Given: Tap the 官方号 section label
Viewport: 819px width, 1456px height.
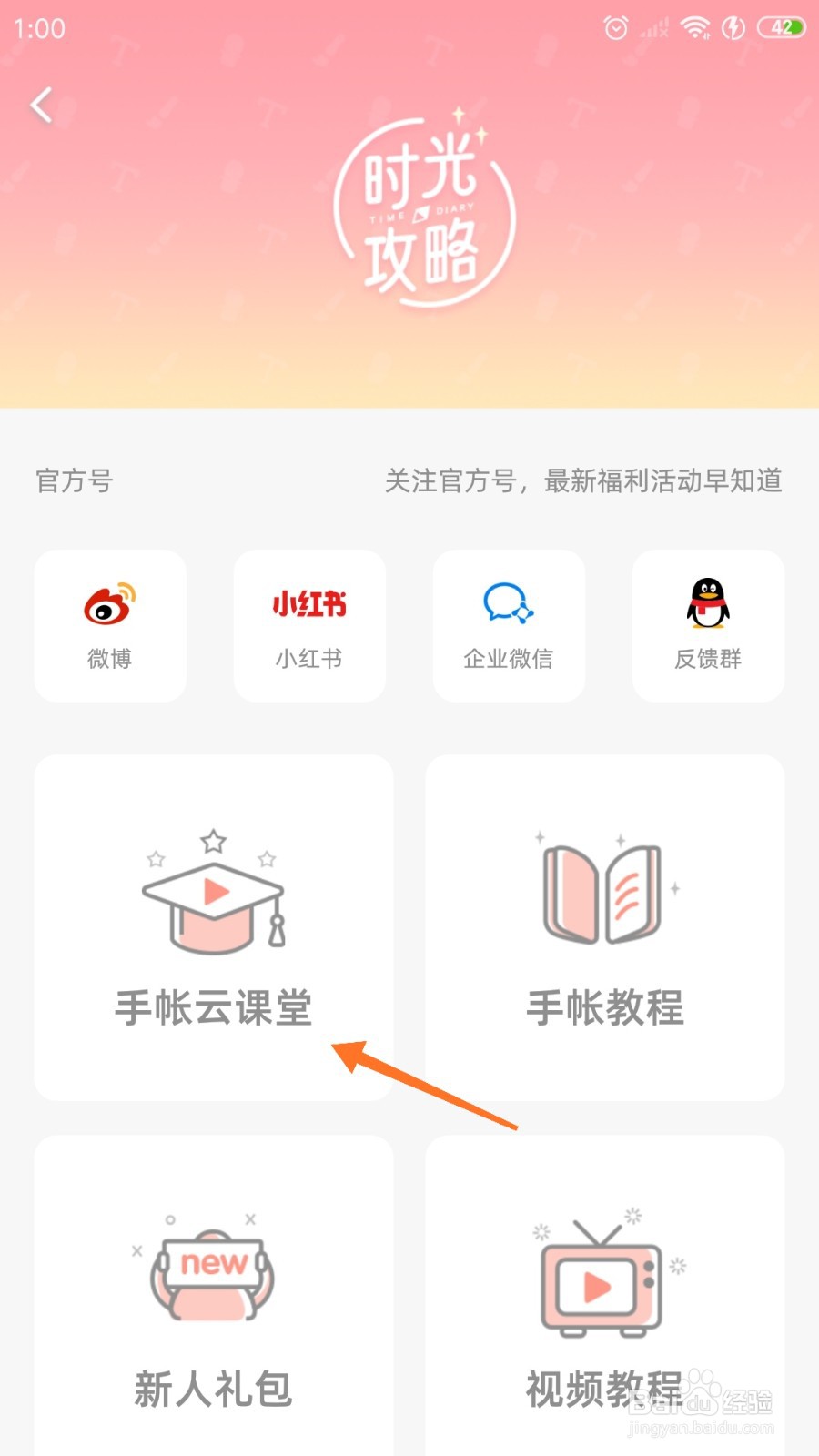Looking at the screenshot, I should pos(73,481).
